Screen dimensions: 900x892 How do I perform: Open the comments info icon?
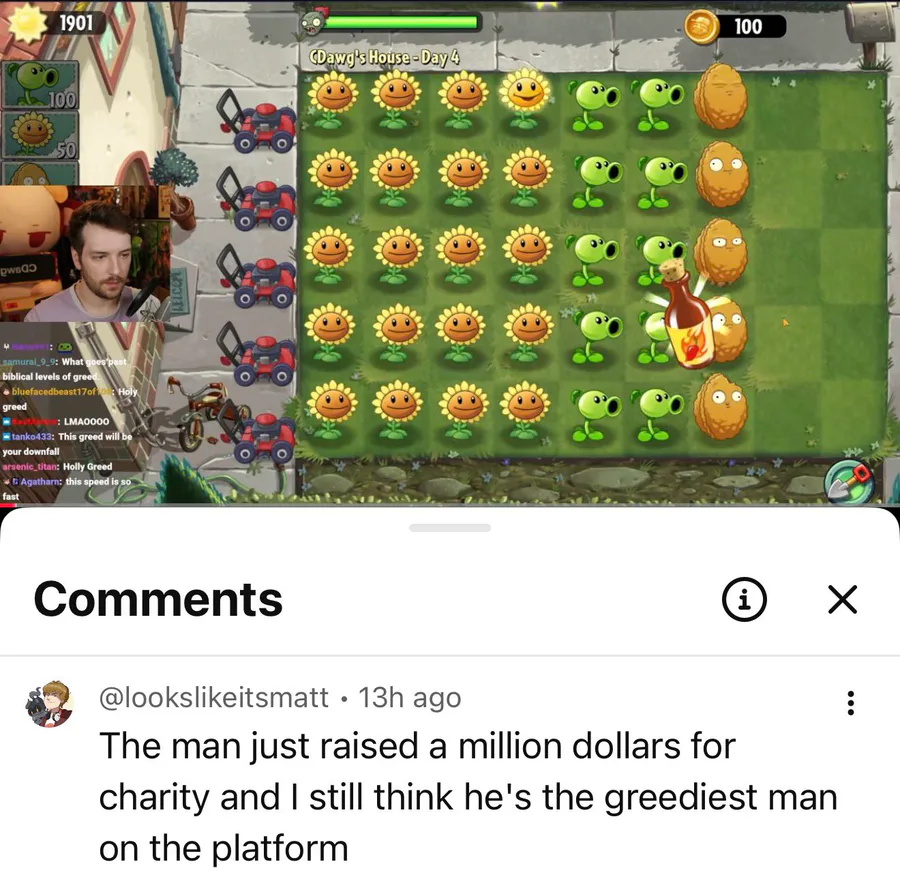(744, 600)
